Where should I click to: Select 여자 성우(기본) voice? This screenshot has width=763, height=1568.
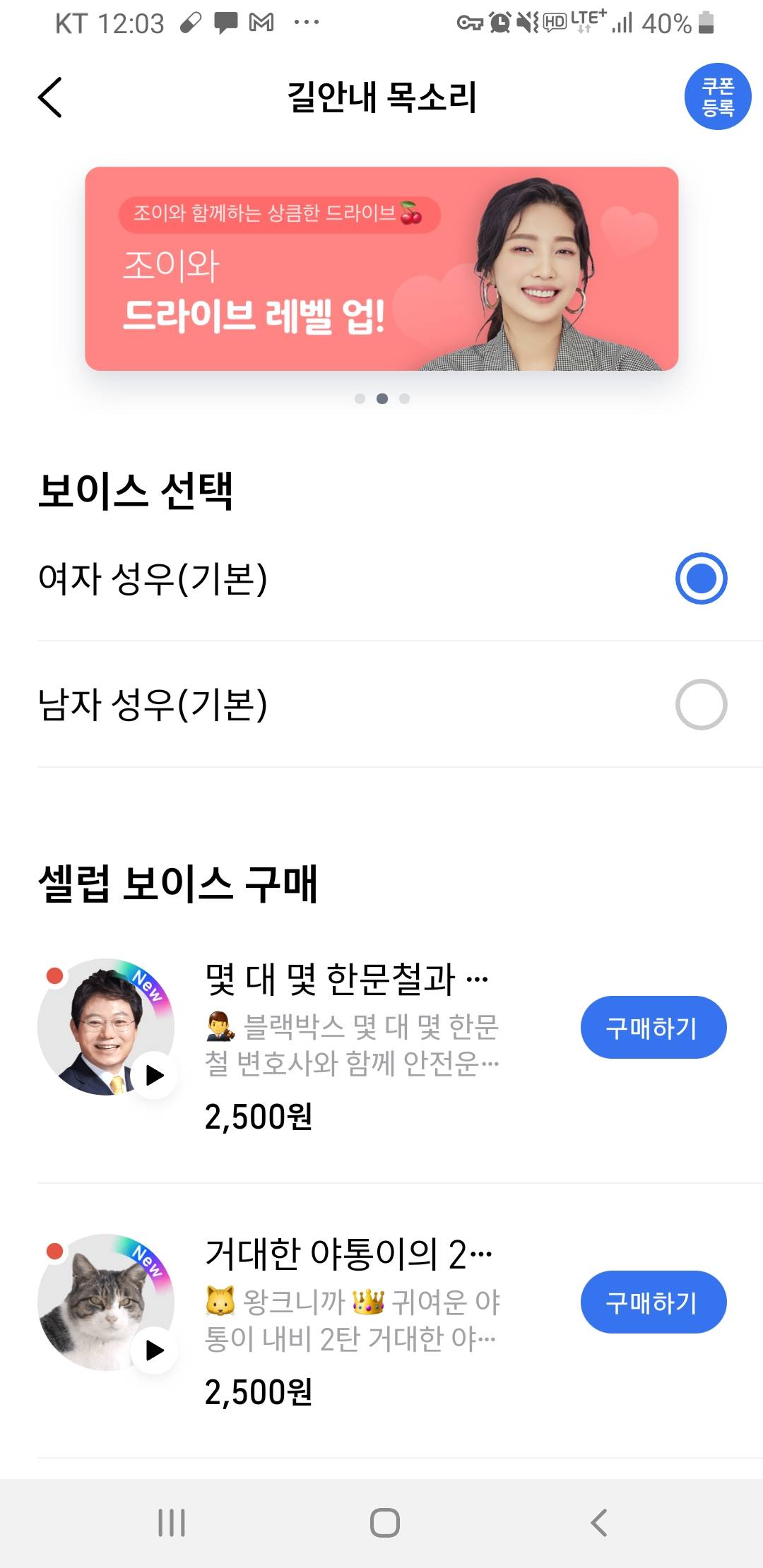[701, 578]
